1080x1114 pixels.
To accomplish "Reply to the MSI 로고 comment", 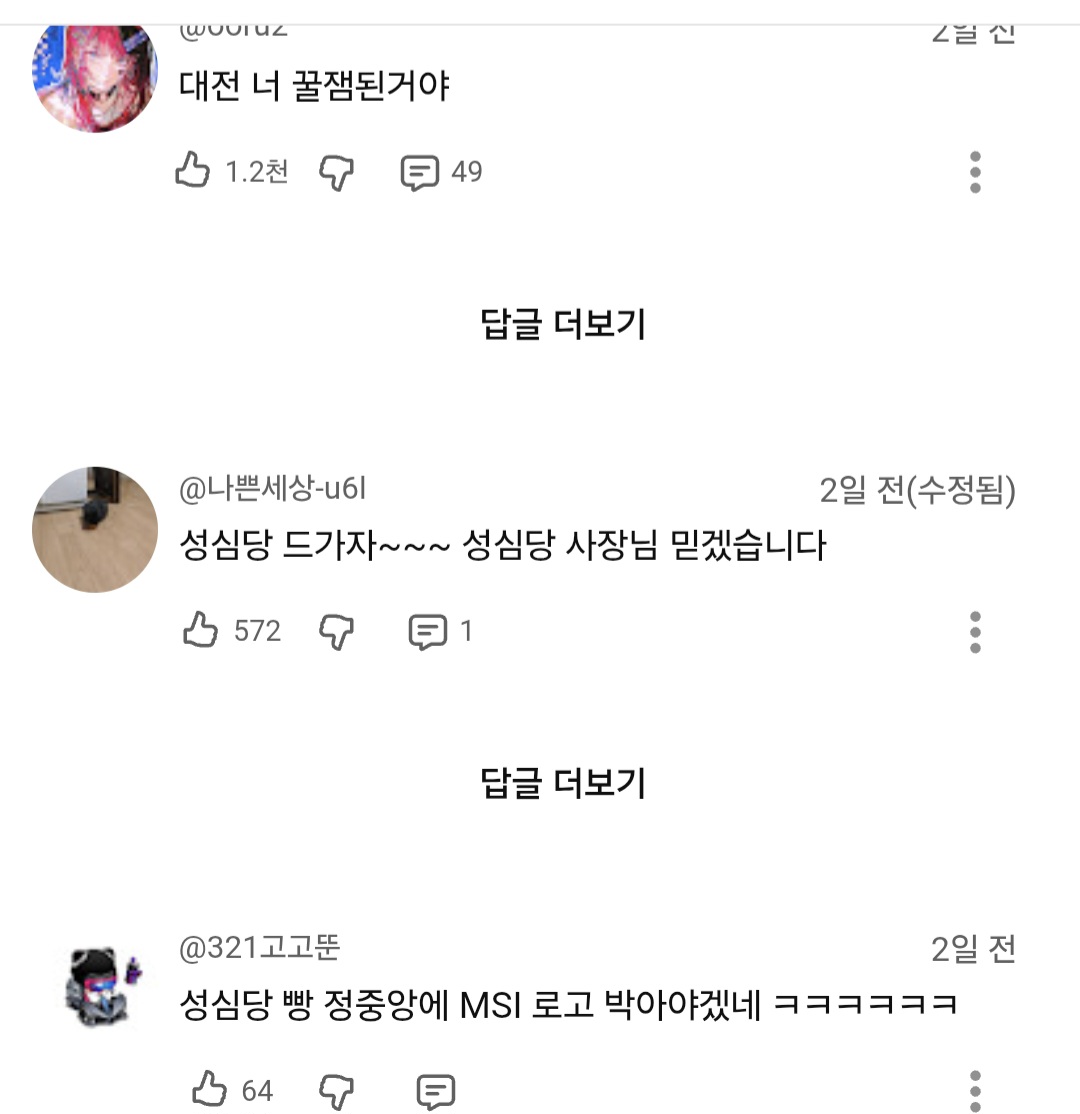I will click(435, 1091).
